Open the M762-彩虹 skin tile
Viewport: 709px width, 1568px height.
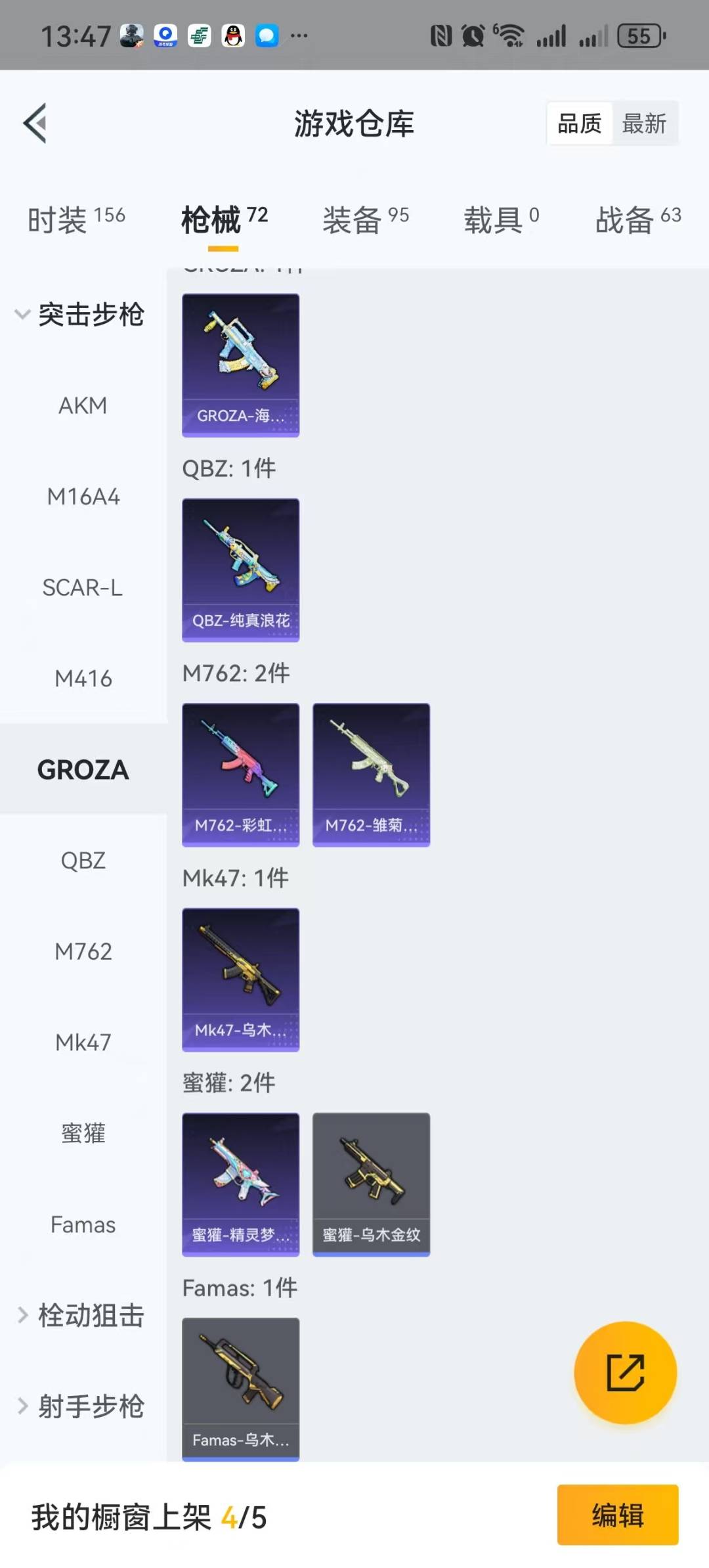tap(240, 774)
